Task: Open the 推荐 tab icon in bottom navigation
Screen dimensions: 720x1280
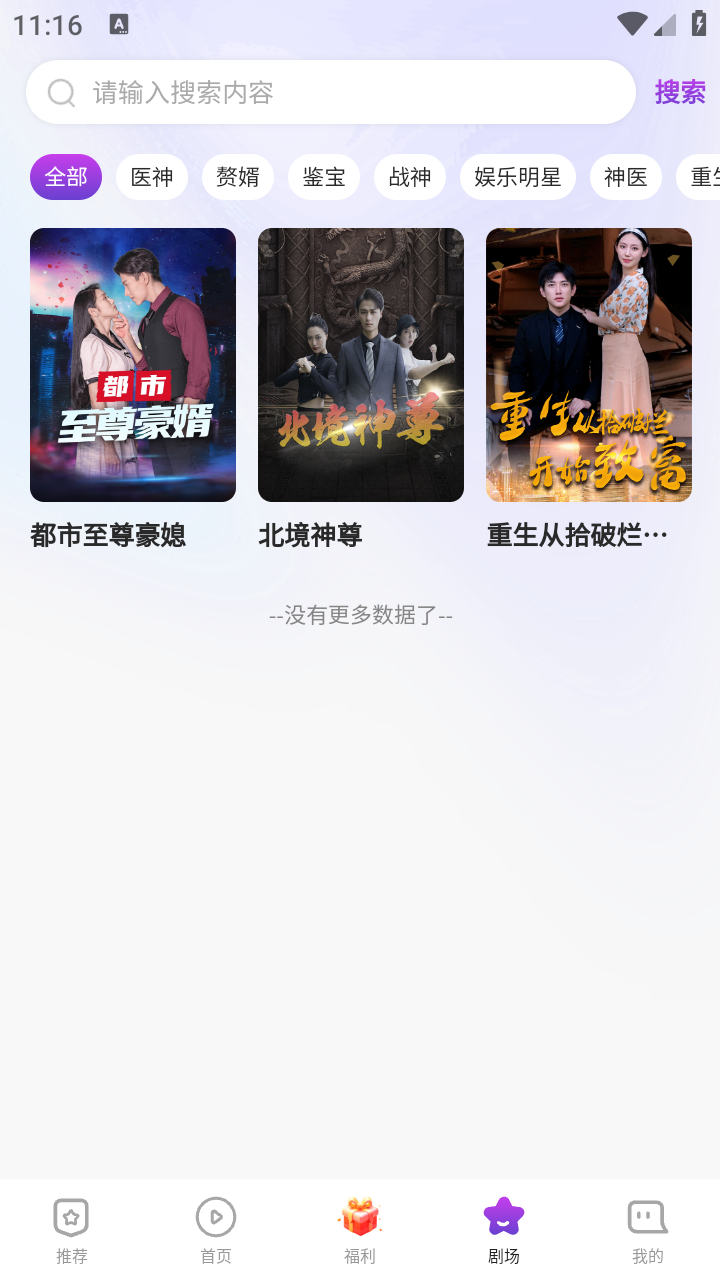Action: point(71,1216)
